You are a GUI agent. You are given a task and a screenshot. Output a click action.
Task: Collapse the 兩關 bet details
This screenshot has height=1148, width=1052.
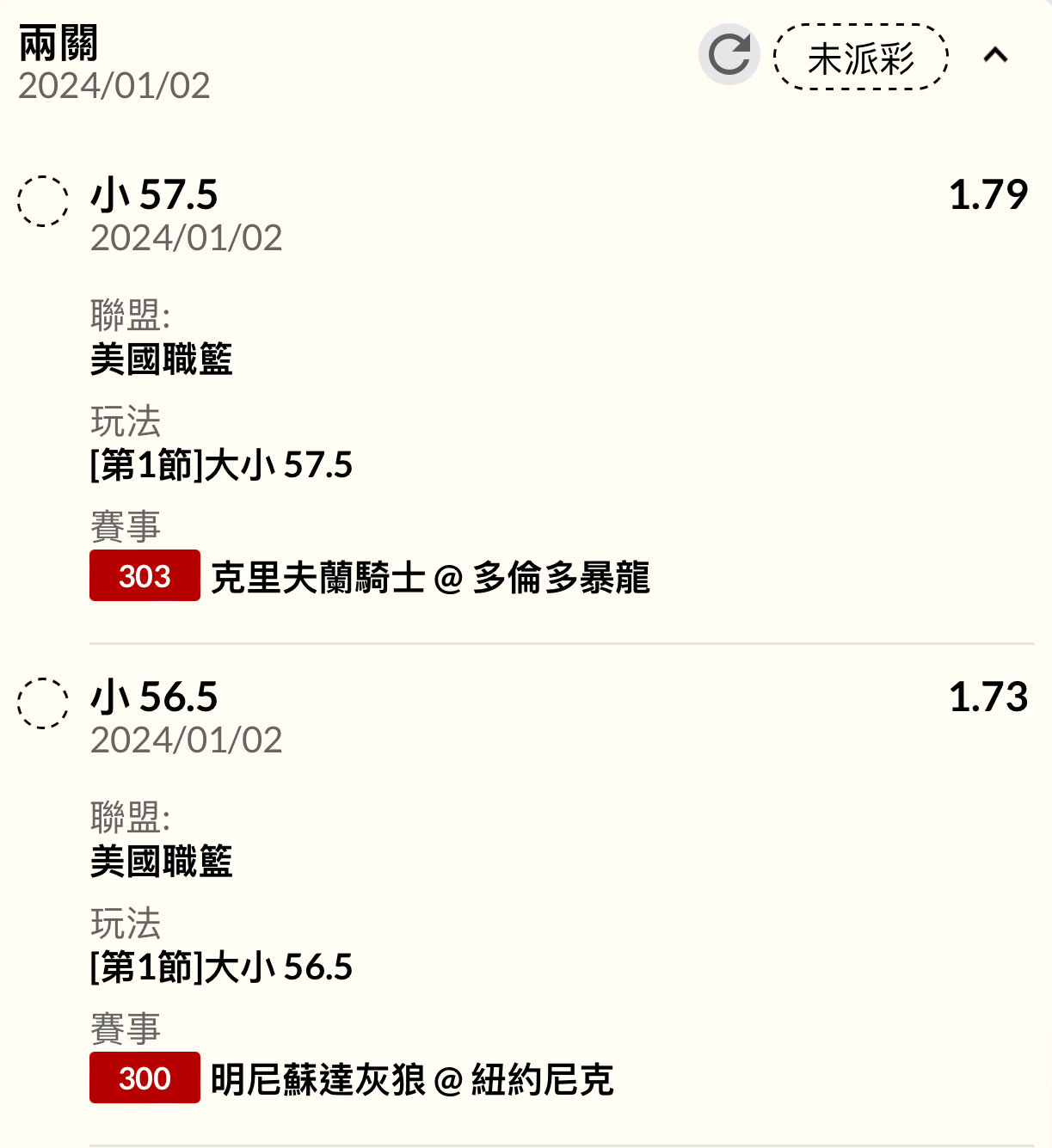(x=995, y=56)
